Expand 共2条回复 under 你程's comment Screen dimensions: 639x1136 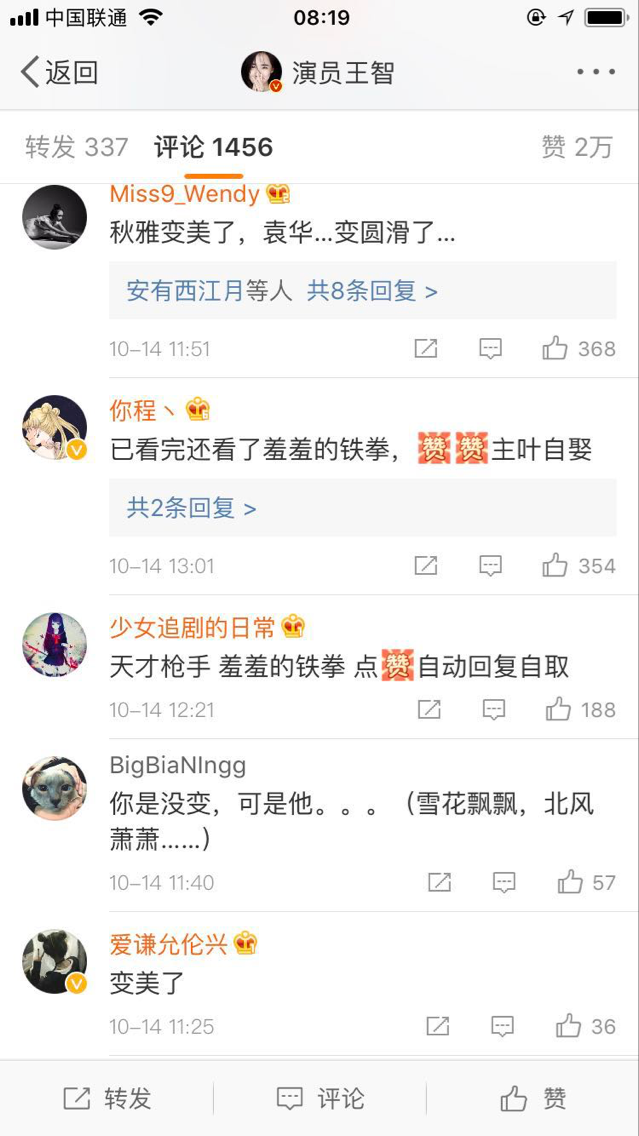click(x=192, y=508)
